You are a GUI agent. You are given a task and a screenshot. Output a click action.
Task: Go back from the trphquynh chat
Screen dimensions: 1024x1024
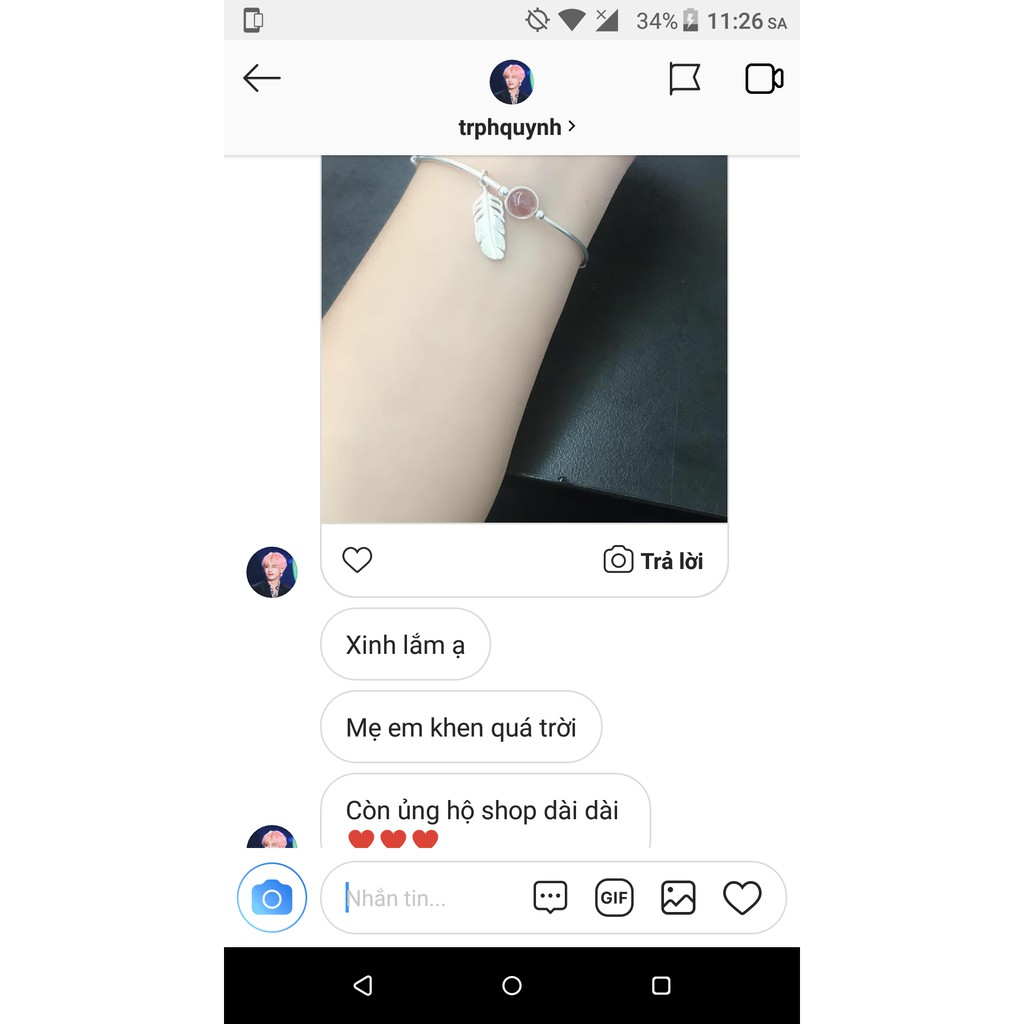(262, 78)
